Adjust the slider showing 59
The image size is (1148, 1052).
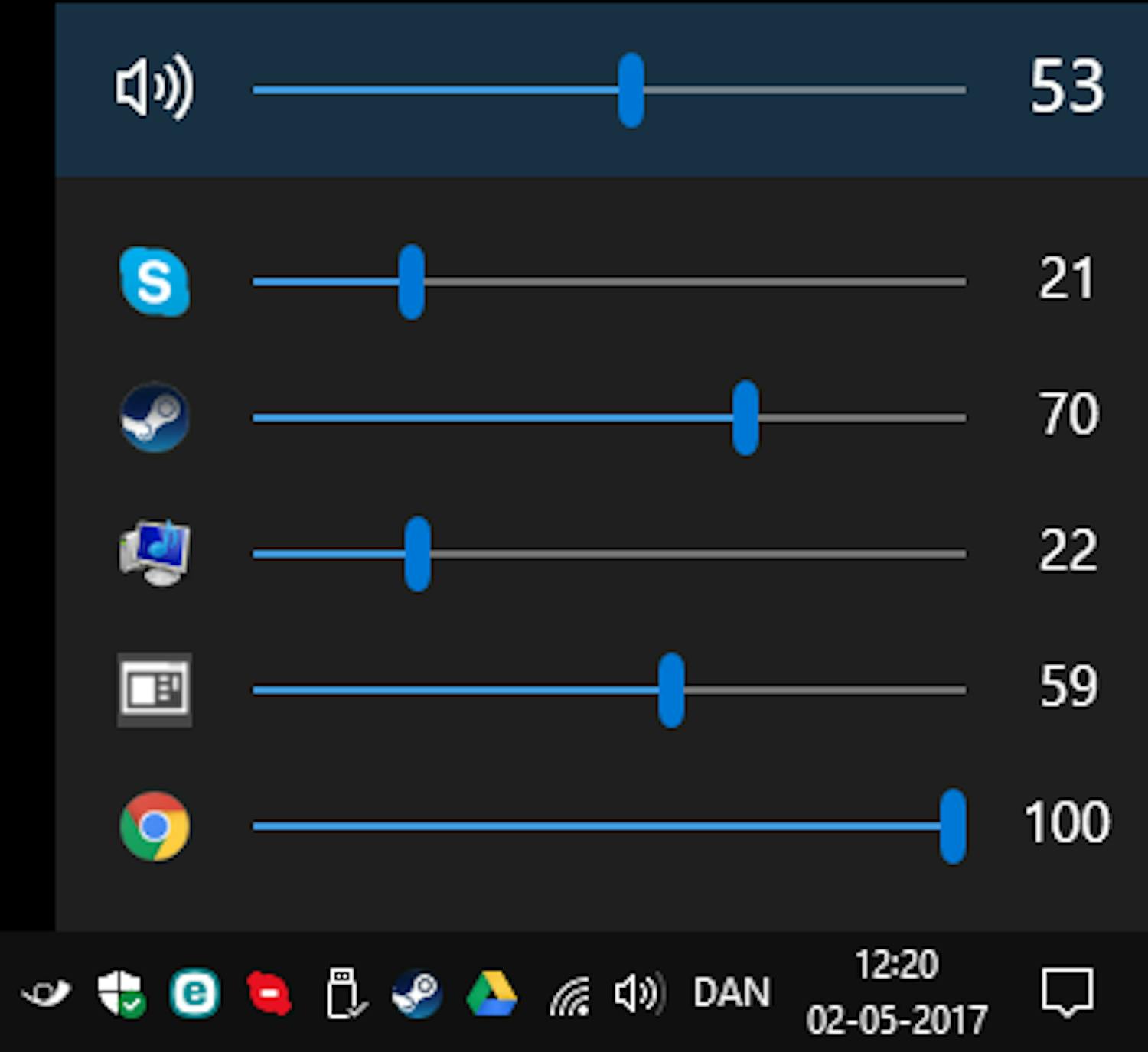[x=670, y=690]
